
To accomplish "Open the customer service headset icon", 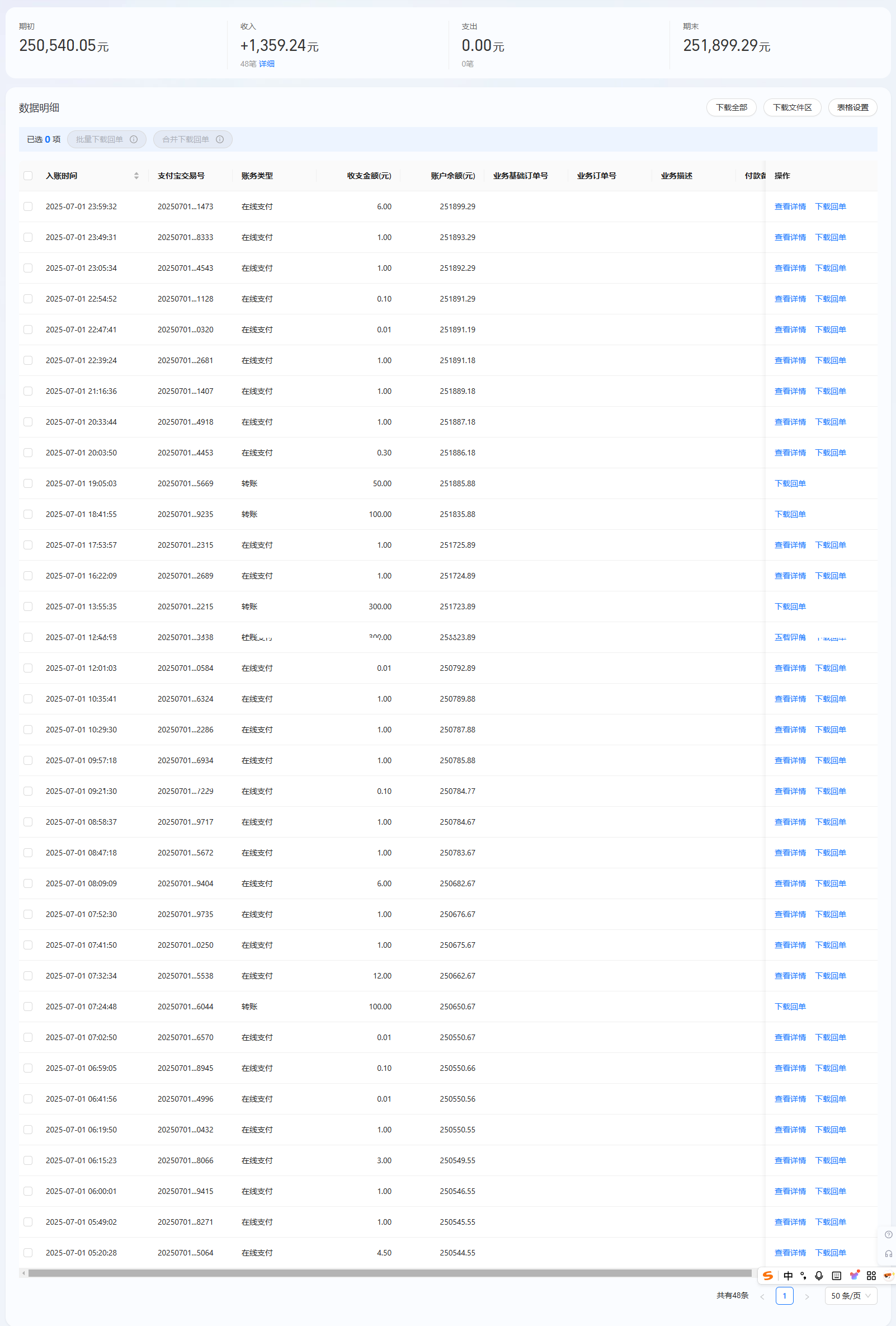I will (x=888, y=1253).
